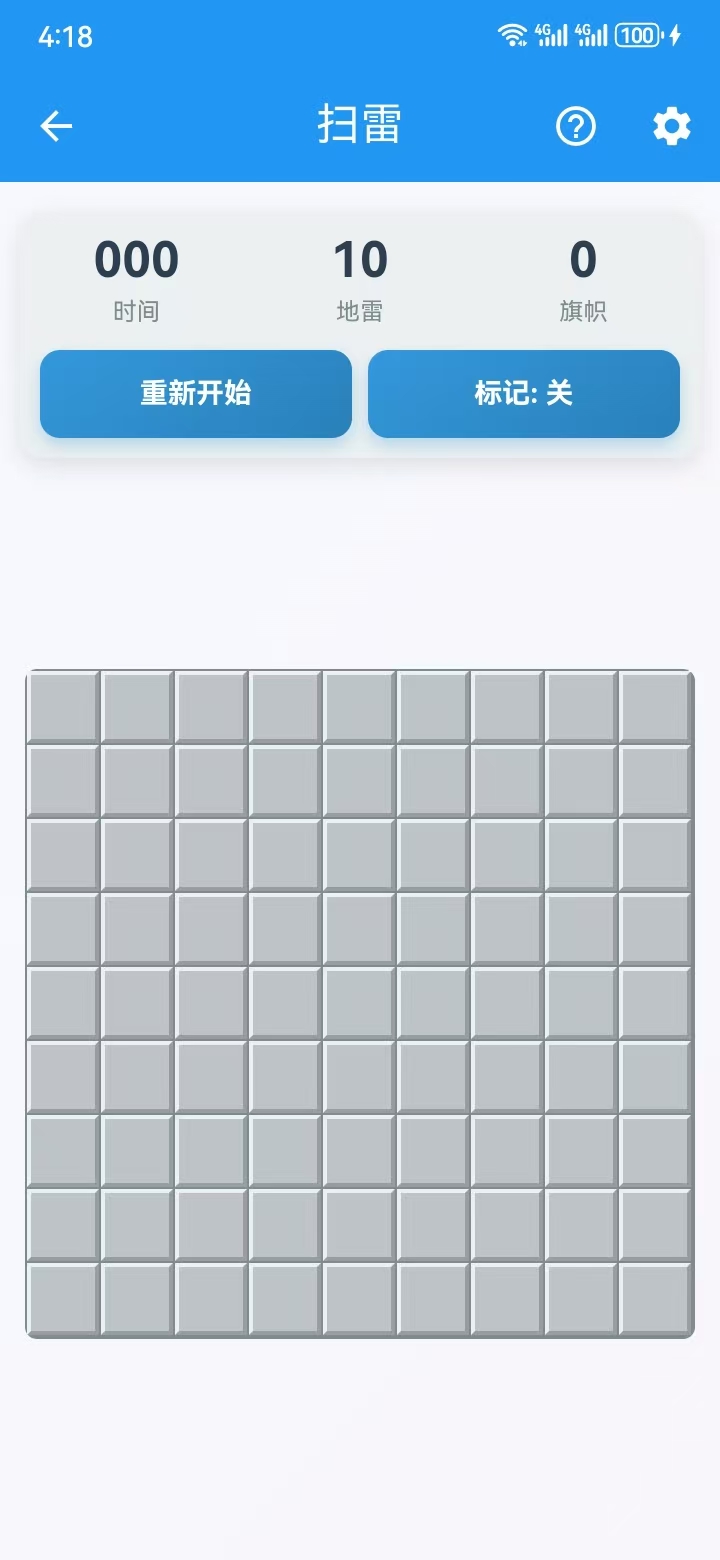Uncover the exact center cell of the minefield

(x=359, y=1003)
